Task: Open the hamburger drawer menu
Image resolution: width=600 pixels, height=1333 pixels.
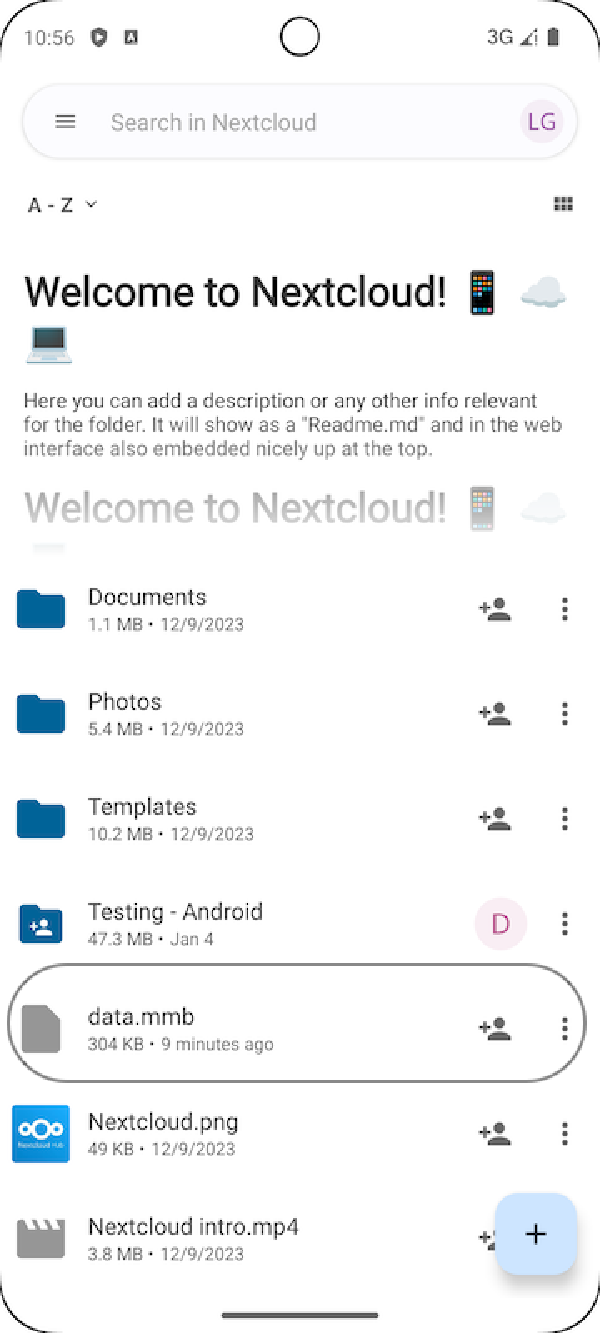Action: click(65, 122)
